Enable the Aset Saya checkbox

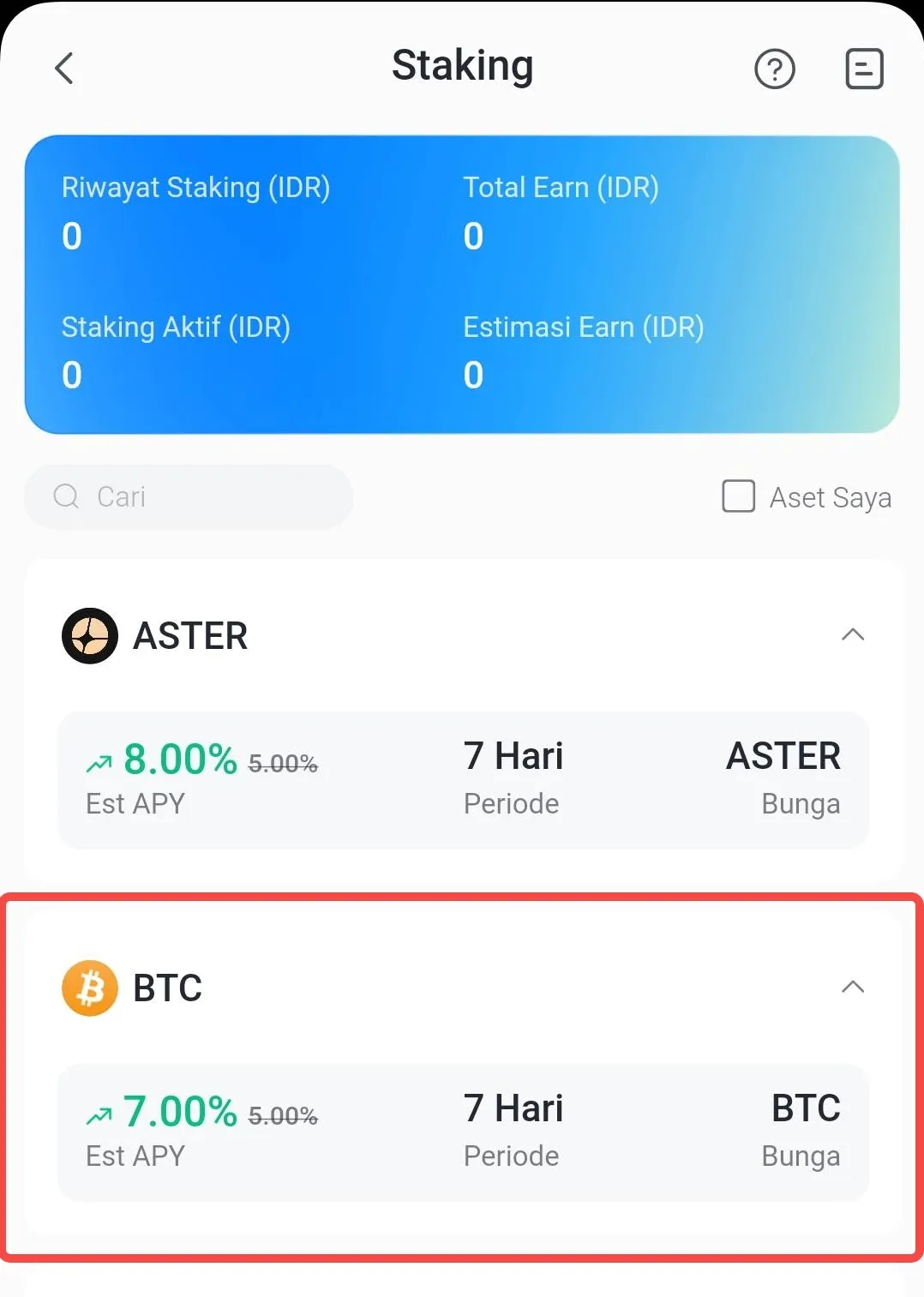pos(737,497)
